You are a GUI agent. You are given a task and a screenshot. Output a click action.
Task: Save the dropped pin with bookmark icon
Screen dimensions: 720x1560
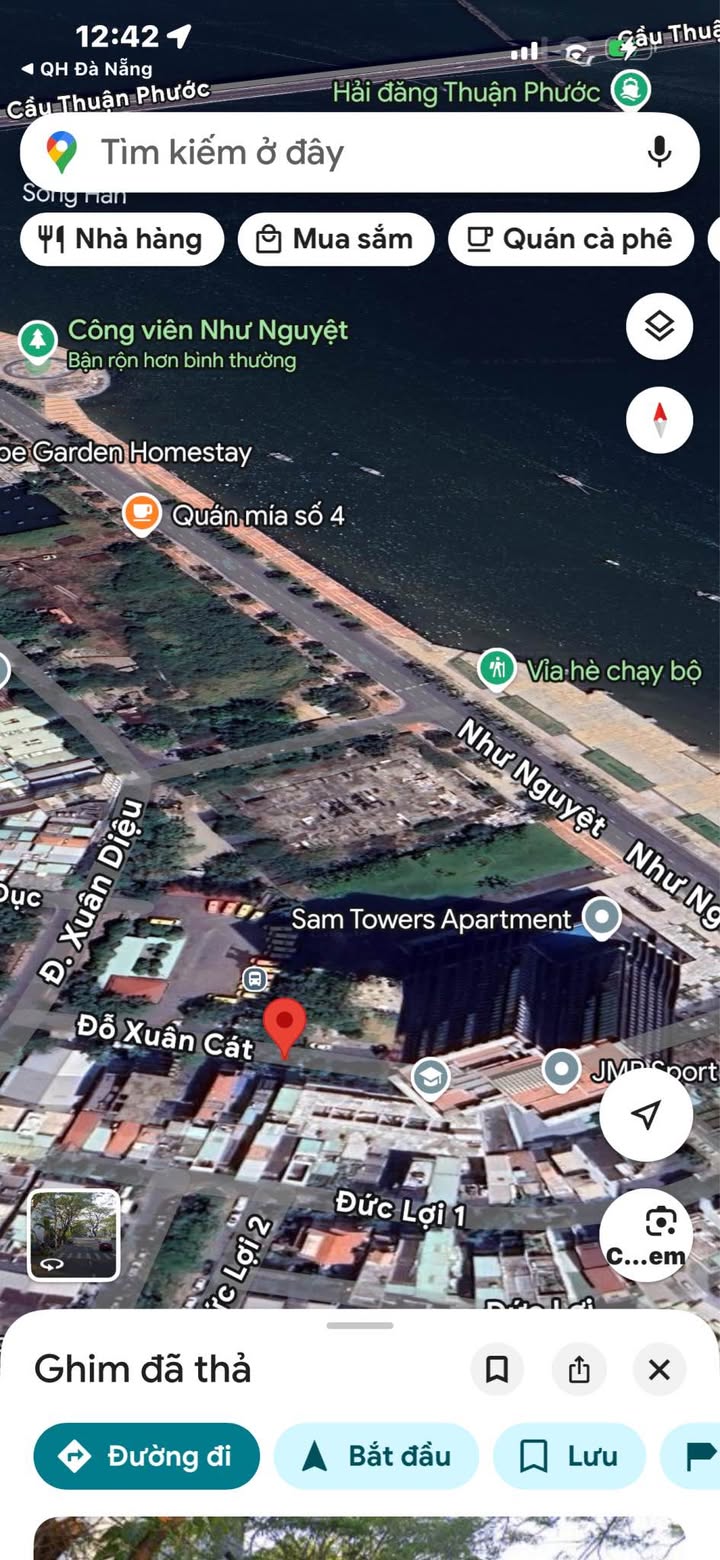point(497,1369)
